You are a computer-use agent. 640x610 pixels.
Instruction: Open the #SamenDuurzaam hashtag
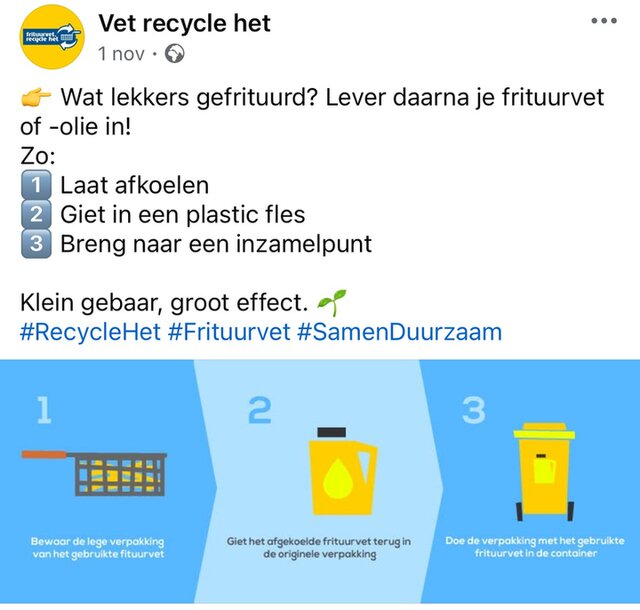[399, 332]
